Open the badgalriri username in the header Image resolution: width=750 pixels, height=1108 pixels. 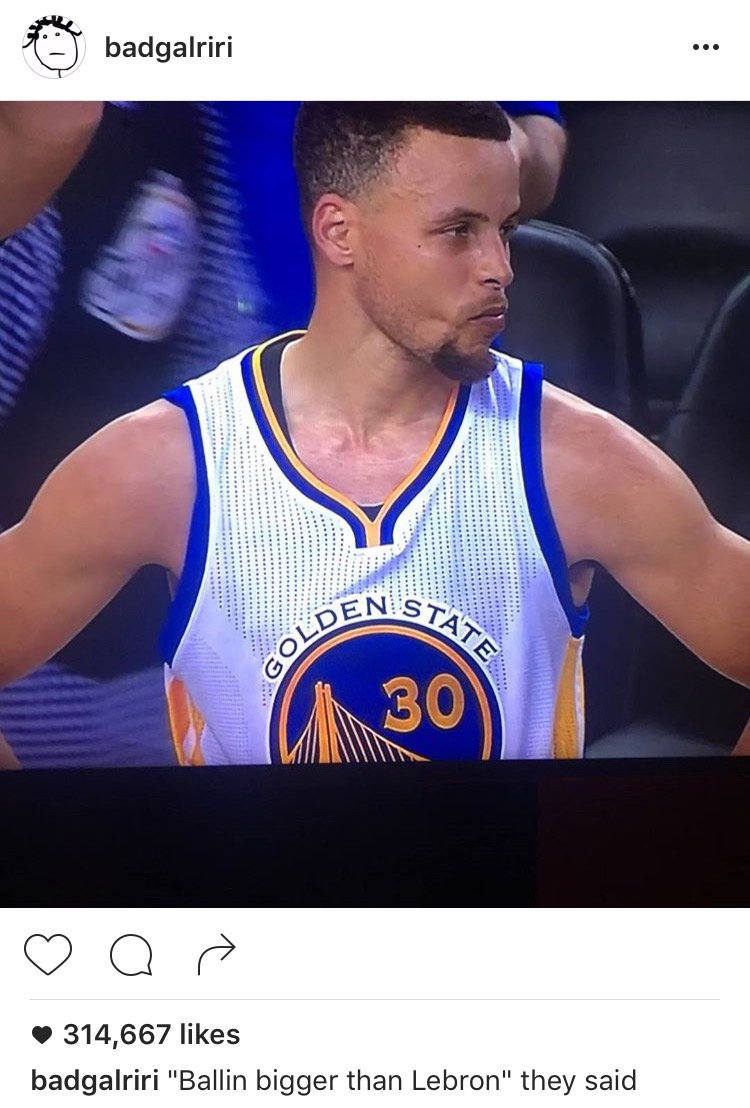168,47
